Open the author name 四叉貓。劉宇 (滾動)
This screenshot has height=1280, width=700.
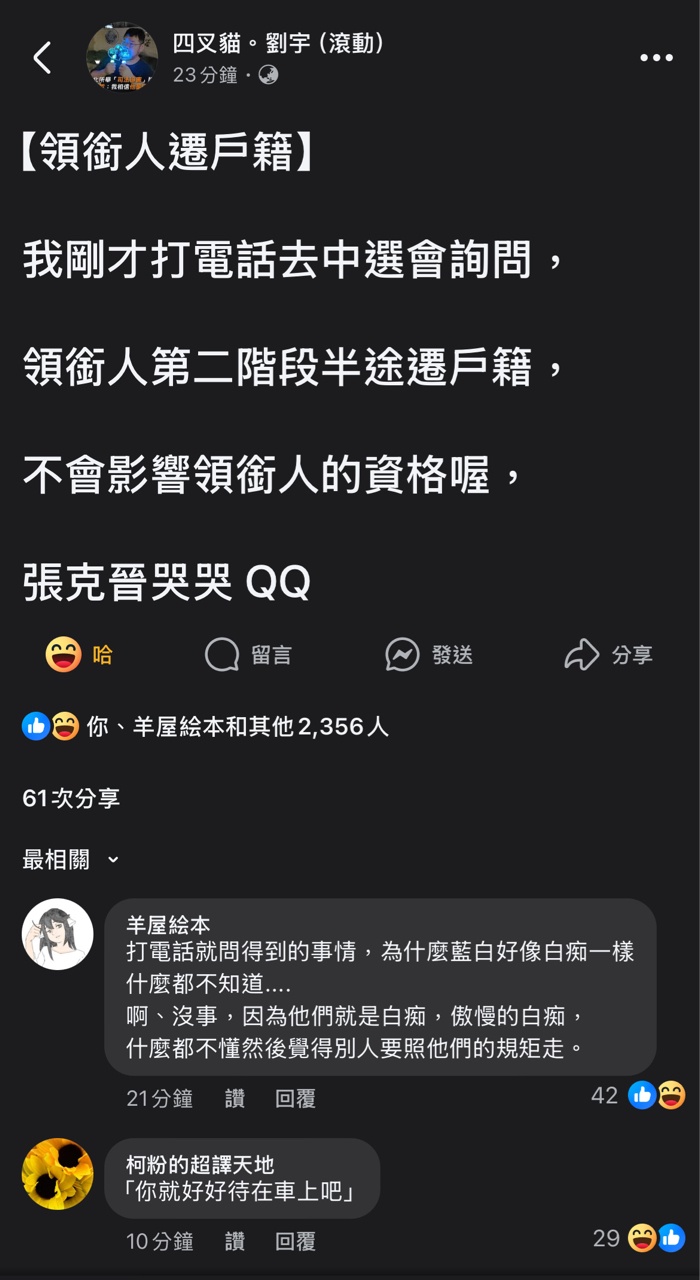coord(278,44)
